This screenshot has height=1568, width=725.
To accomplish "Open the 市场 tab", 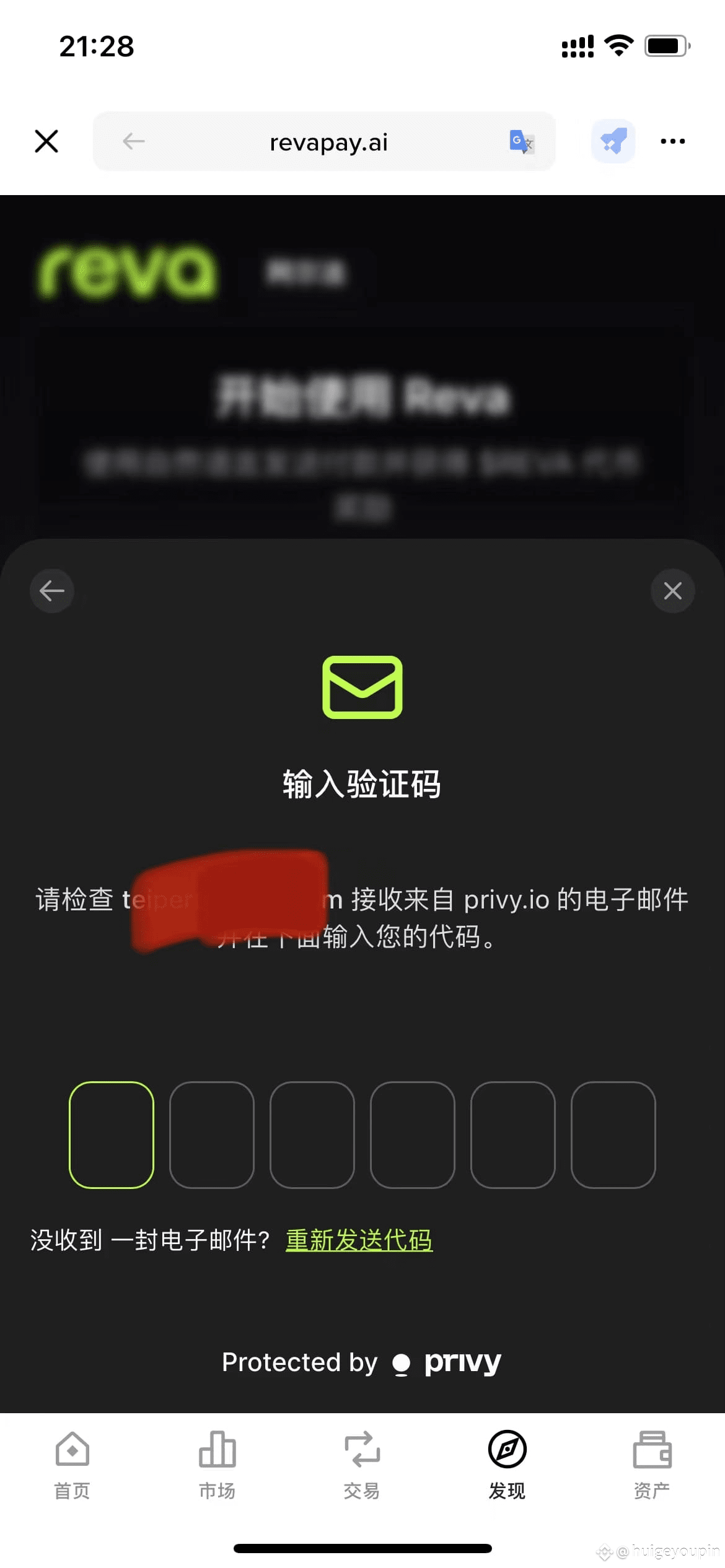I will point(217,1464).
